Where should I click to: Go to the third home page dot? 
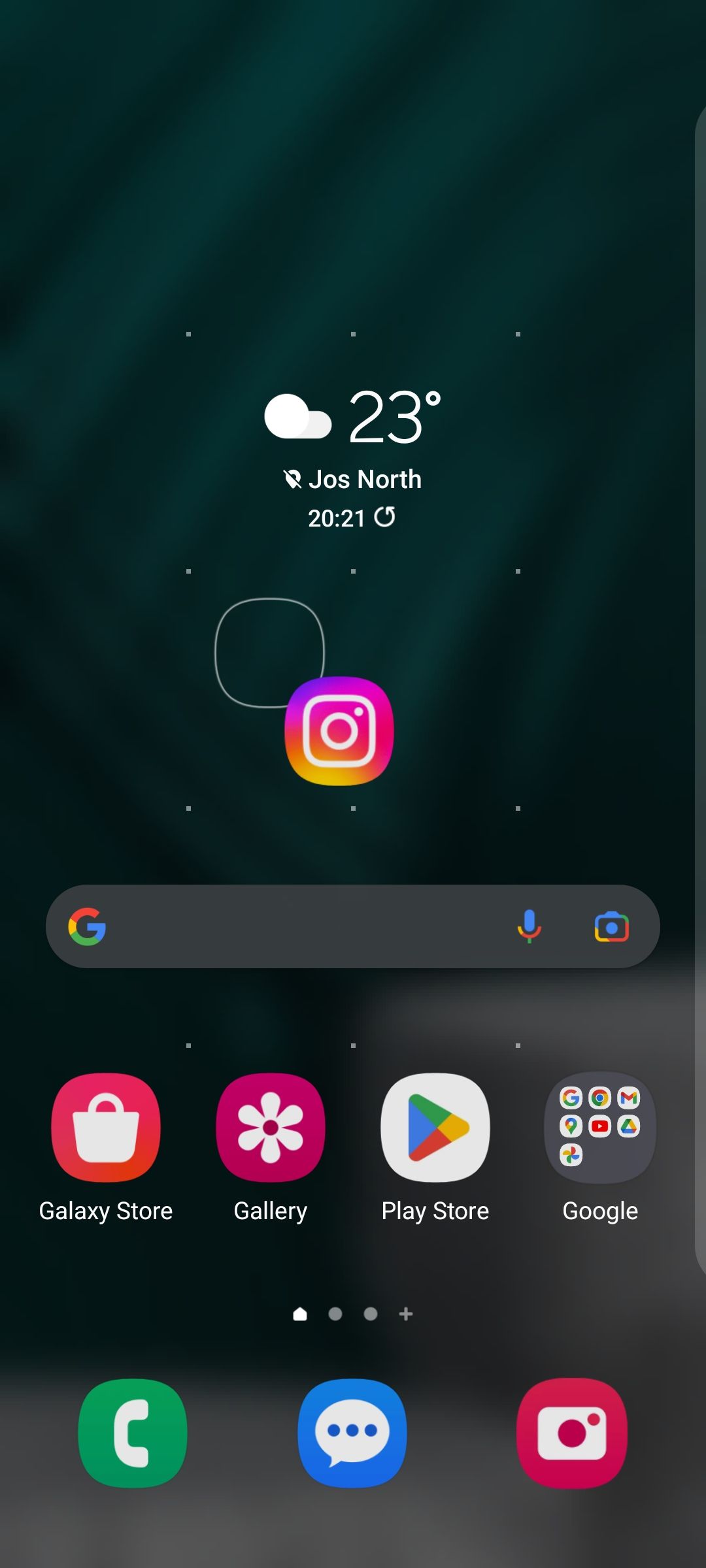371,1314
